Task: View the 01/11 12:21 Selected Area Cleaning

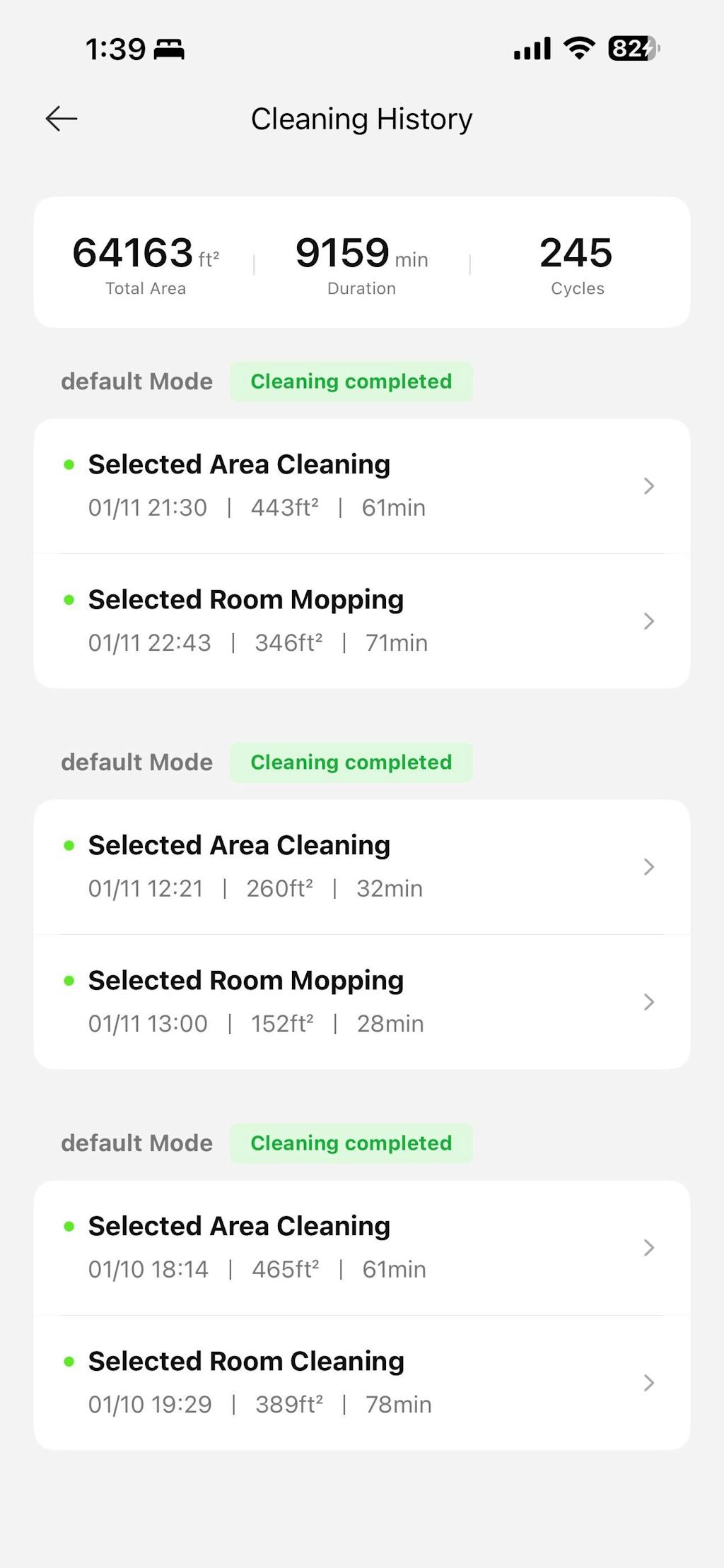Action: 361,867
